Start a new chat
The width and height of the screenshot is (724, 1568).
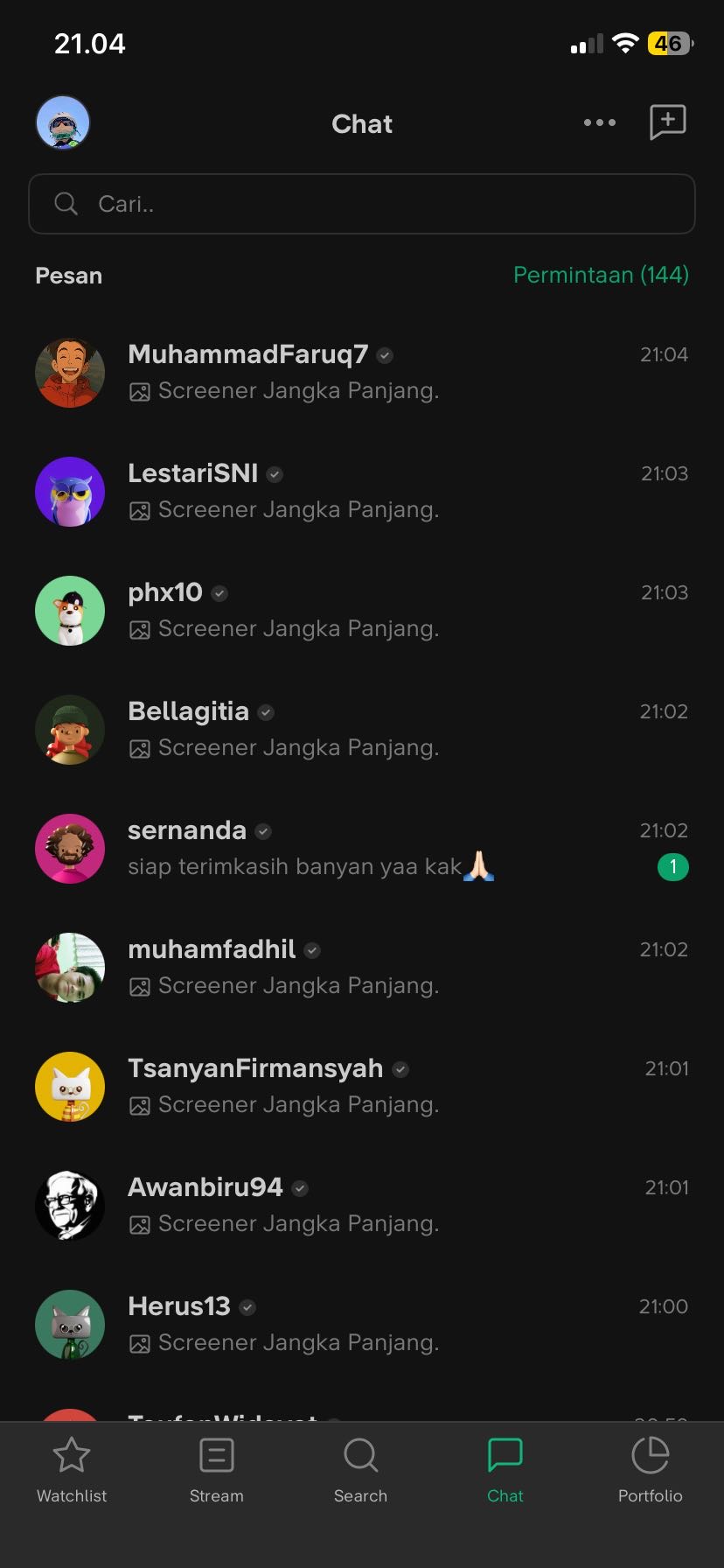pos(667,122)
